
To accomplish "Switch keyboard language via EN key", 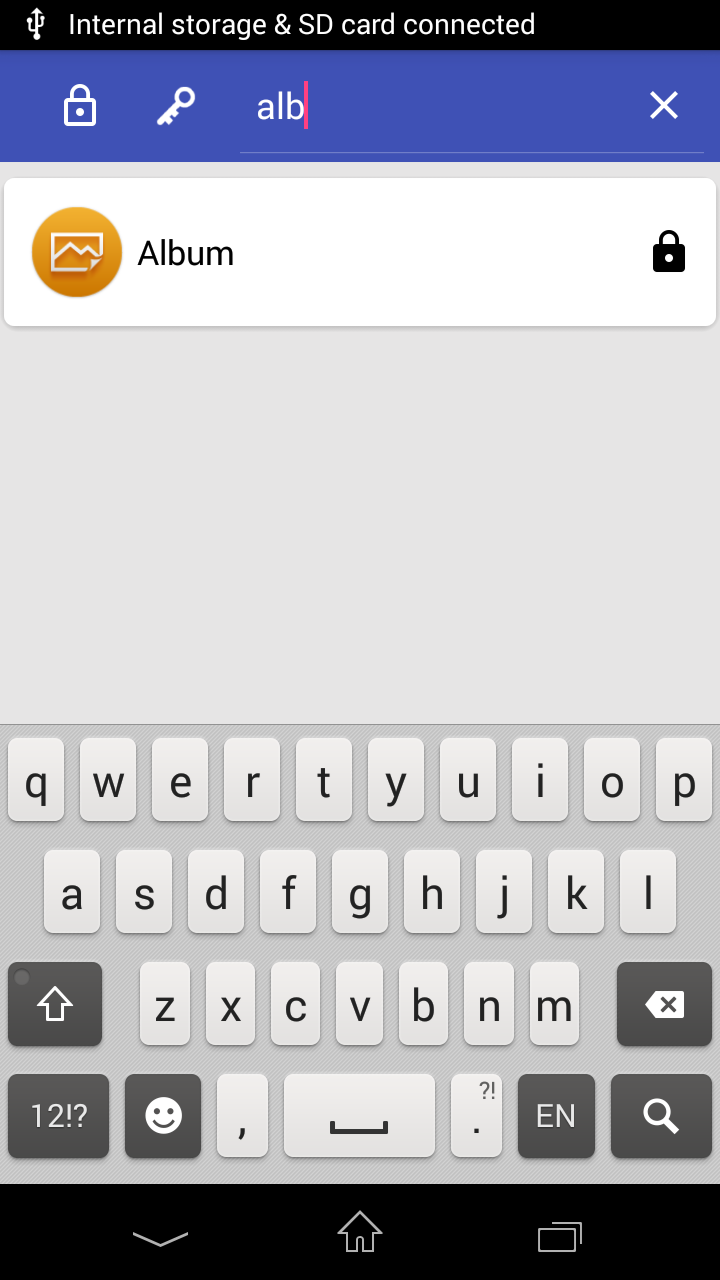I will click(556, 1116).
